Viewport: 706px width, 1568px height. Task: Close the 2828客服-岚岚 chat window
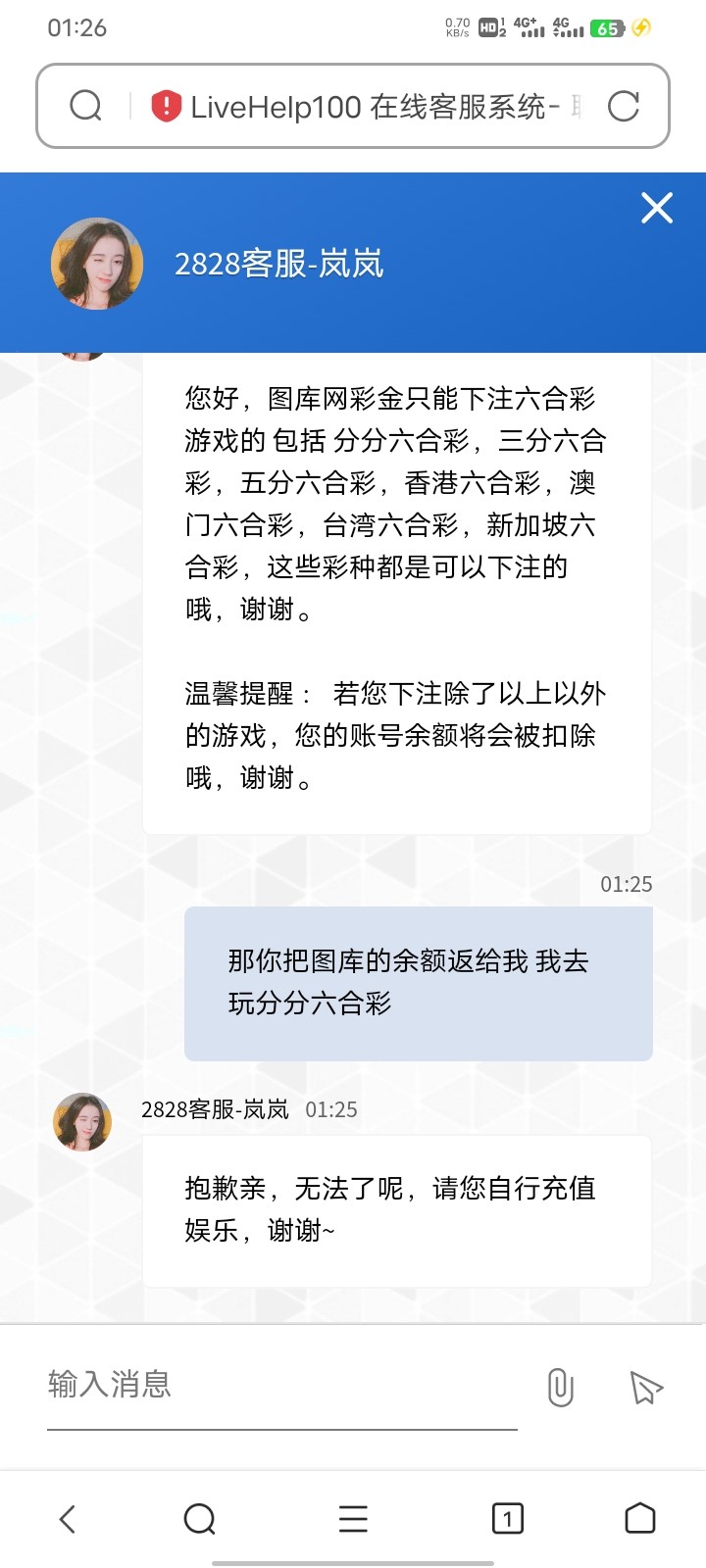click(x=656, y=208)
